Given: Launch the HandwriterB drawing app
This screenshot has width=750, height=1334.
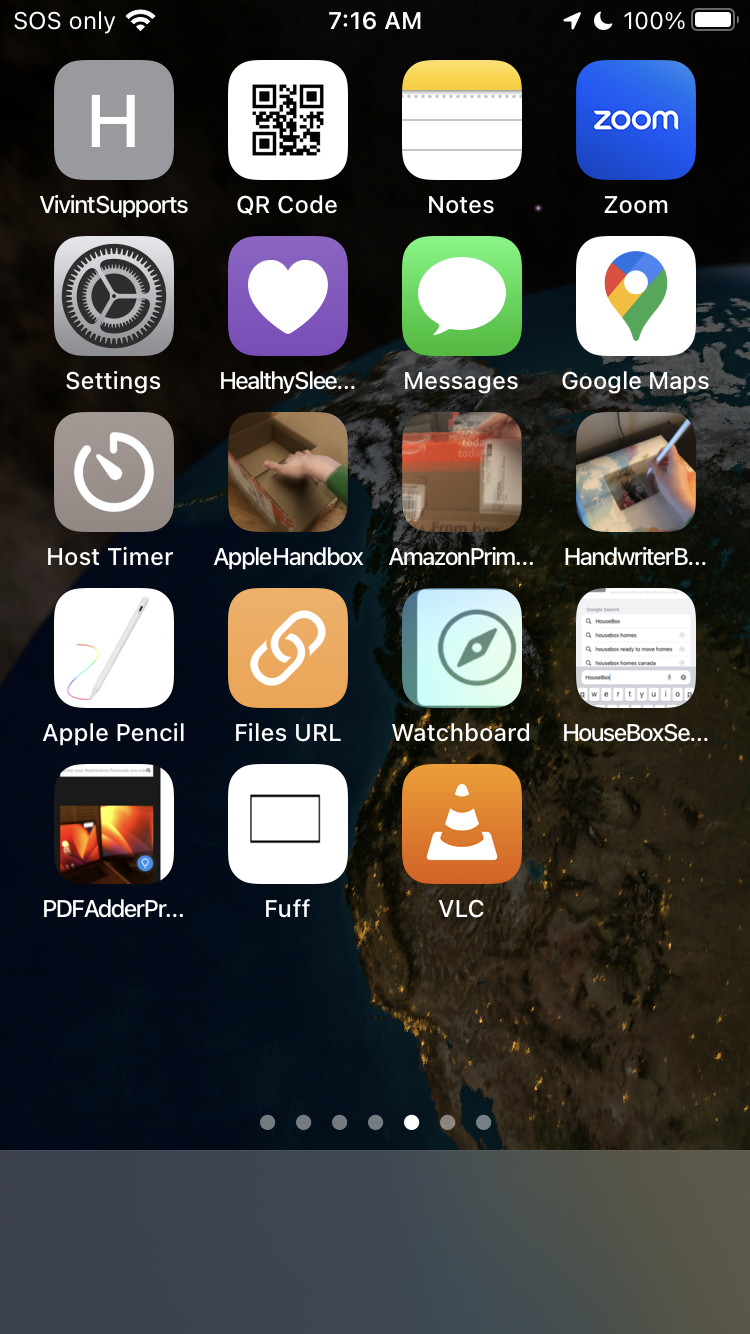Looking at the screenshot, I should tap(636, 472).
